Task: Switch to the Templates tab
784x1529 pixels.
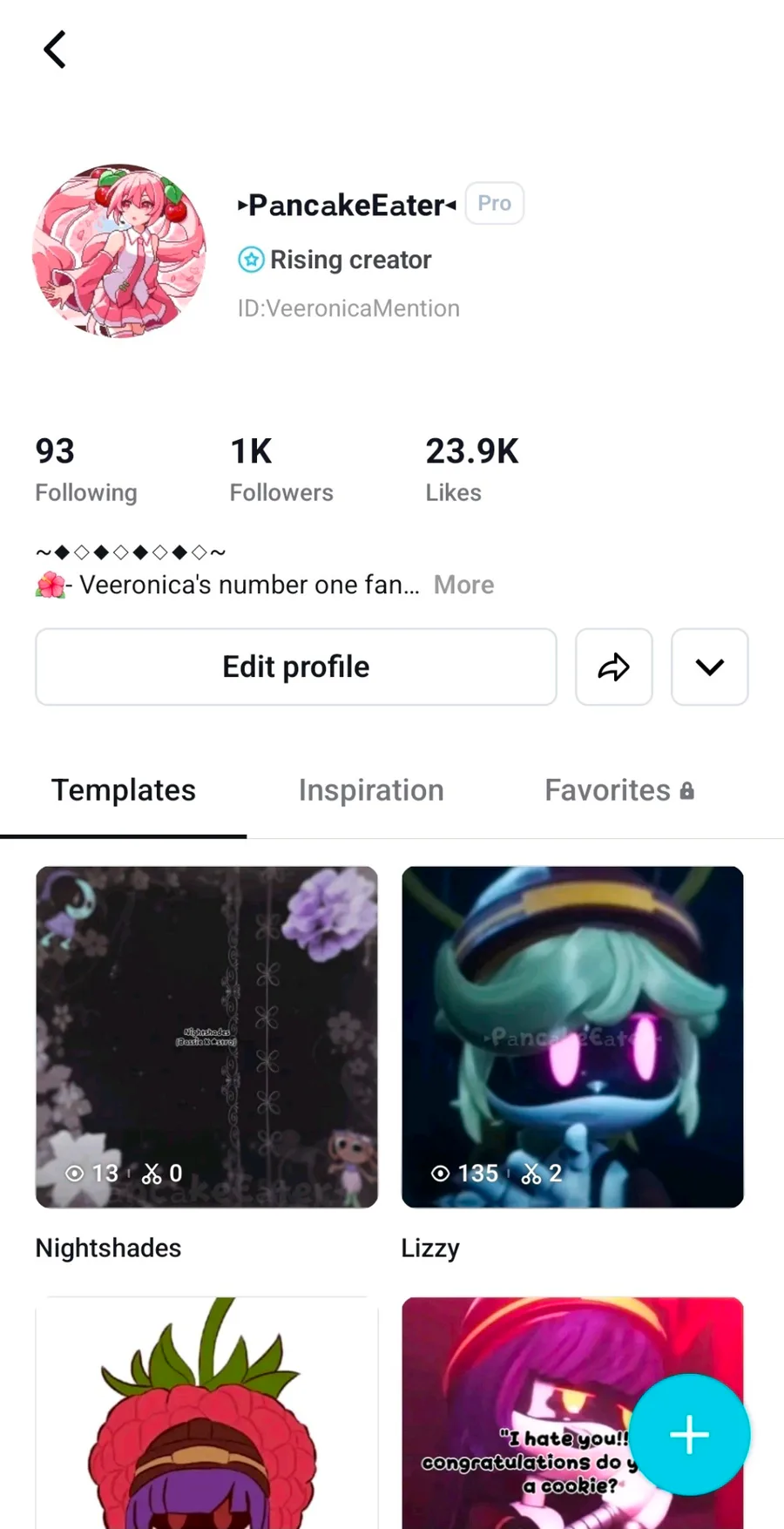Action: pyautogui.click(x=124, y=790)
